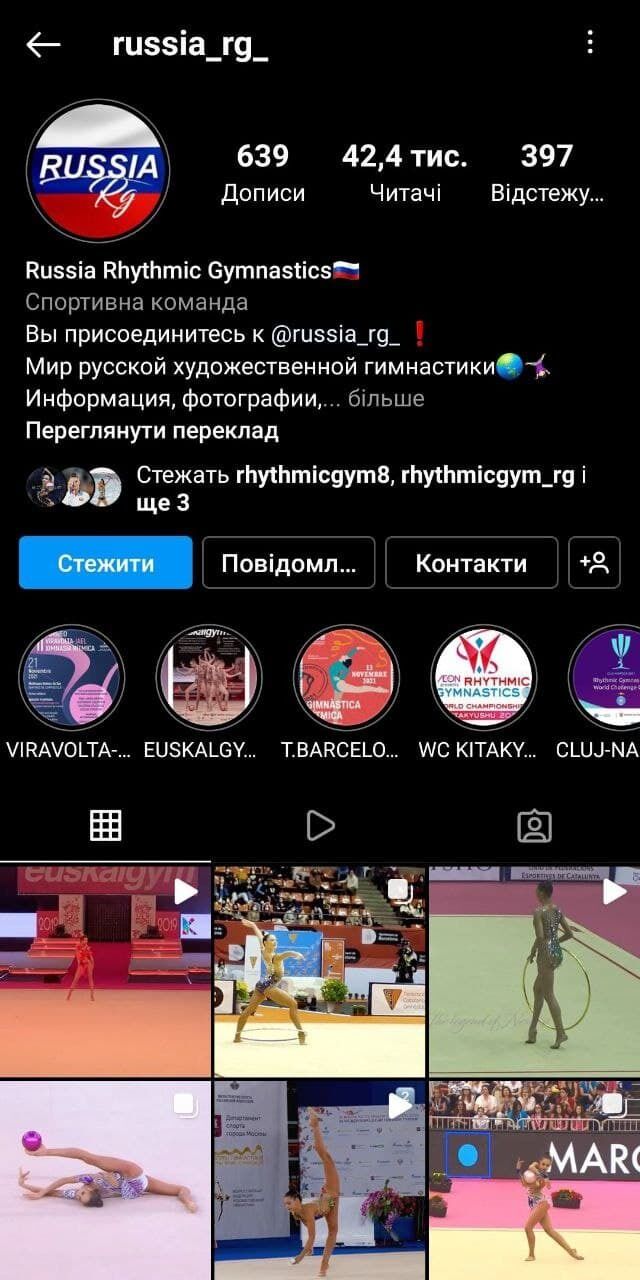The width and height of the screenshot is (640, 1280).
Task: Open the VIRAVOLTA story highlight
Action: point(72,678)
